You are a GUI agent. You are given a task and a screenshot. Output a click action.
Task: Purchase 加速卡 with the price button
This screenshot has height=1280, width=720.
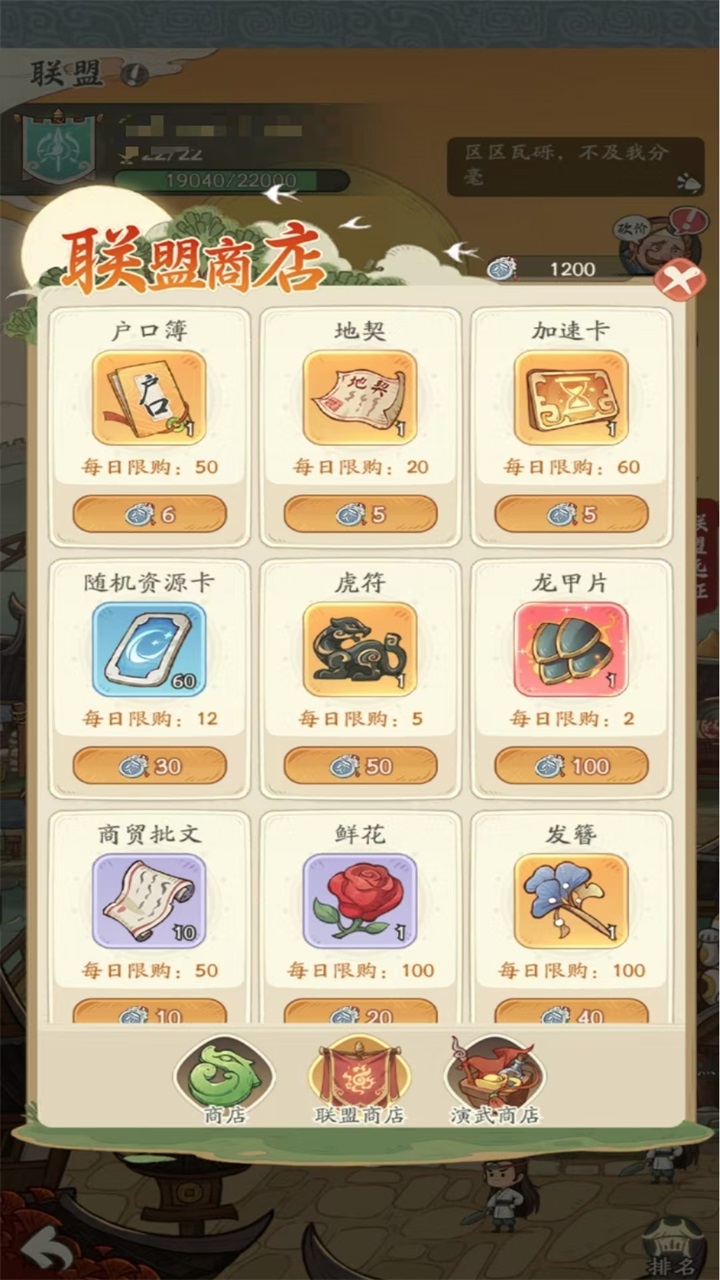coord(571,514)
